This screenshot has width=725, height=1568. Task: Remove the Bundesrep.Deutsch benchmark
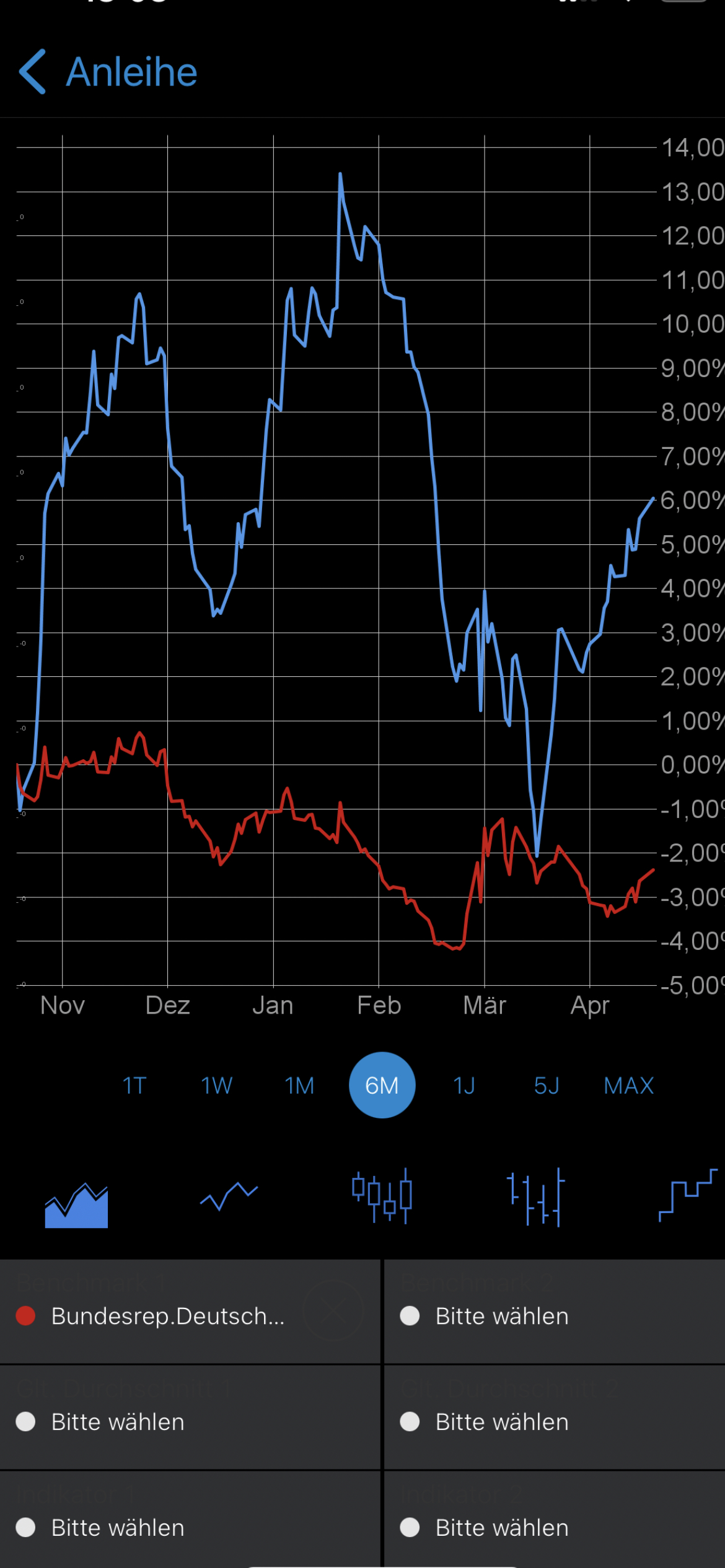334,1310
